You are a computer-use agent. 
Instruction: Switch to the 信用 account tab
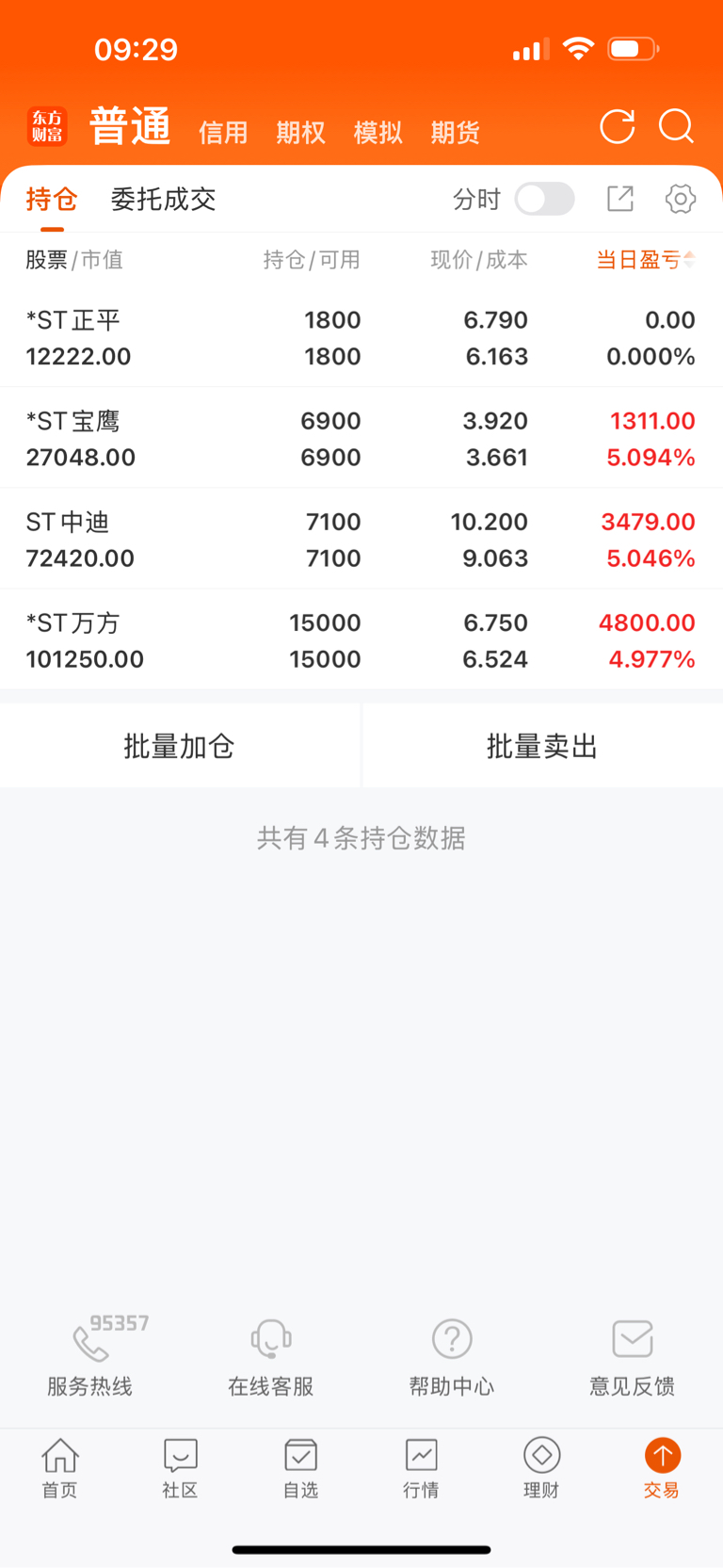coord(223,133)
